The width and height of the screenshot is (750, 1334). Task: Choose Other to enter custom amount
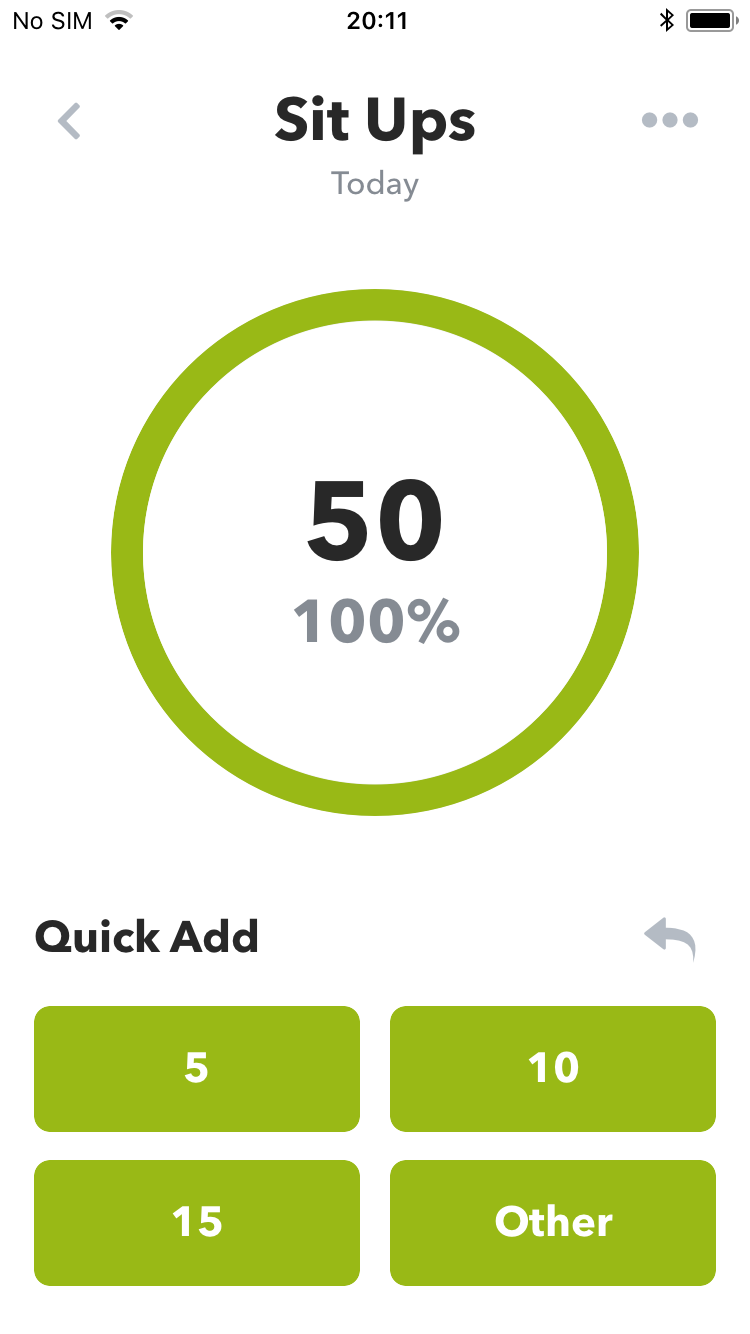tap(553, 1223)
